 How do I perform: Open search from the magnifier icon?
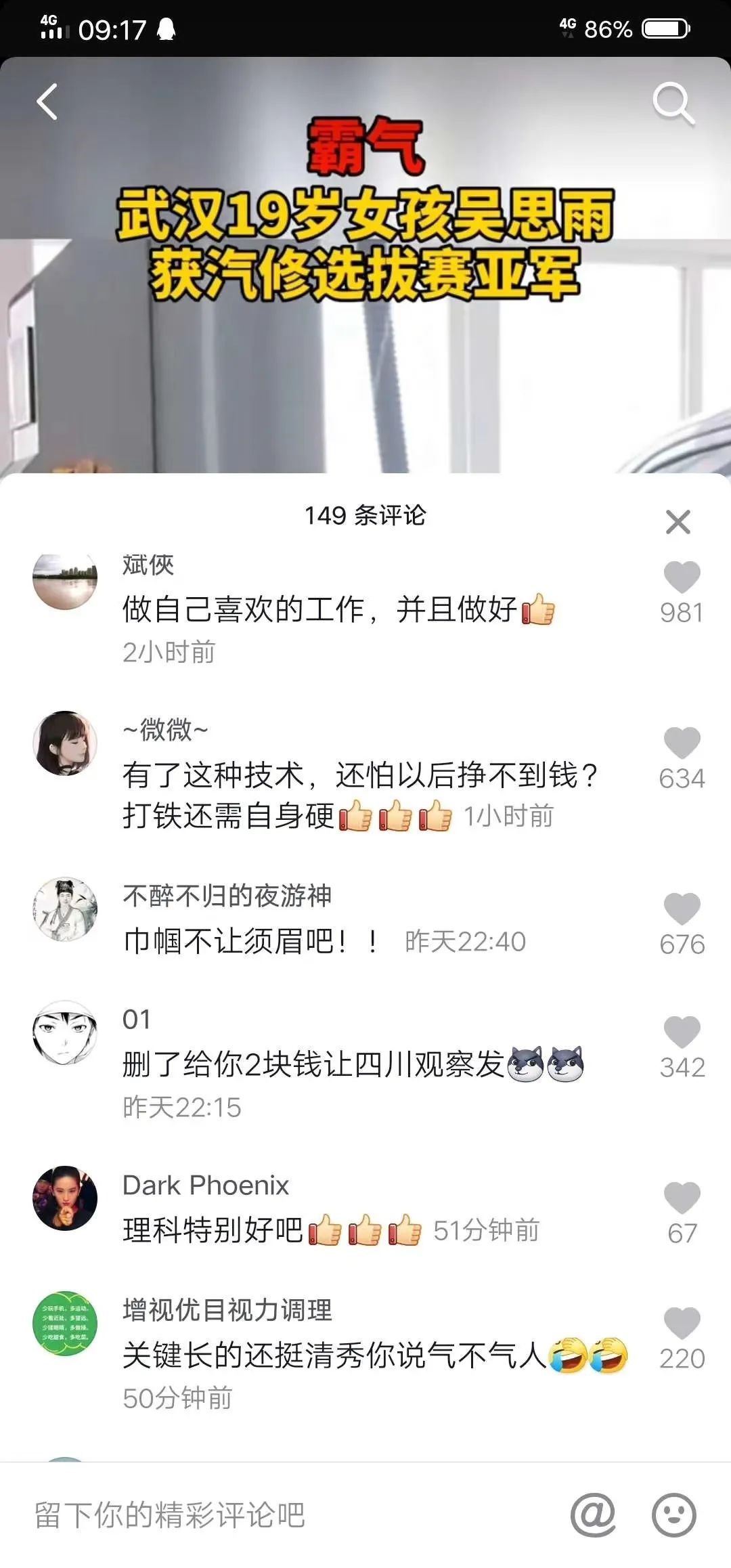pyautogui.click(x=673, y=104)
